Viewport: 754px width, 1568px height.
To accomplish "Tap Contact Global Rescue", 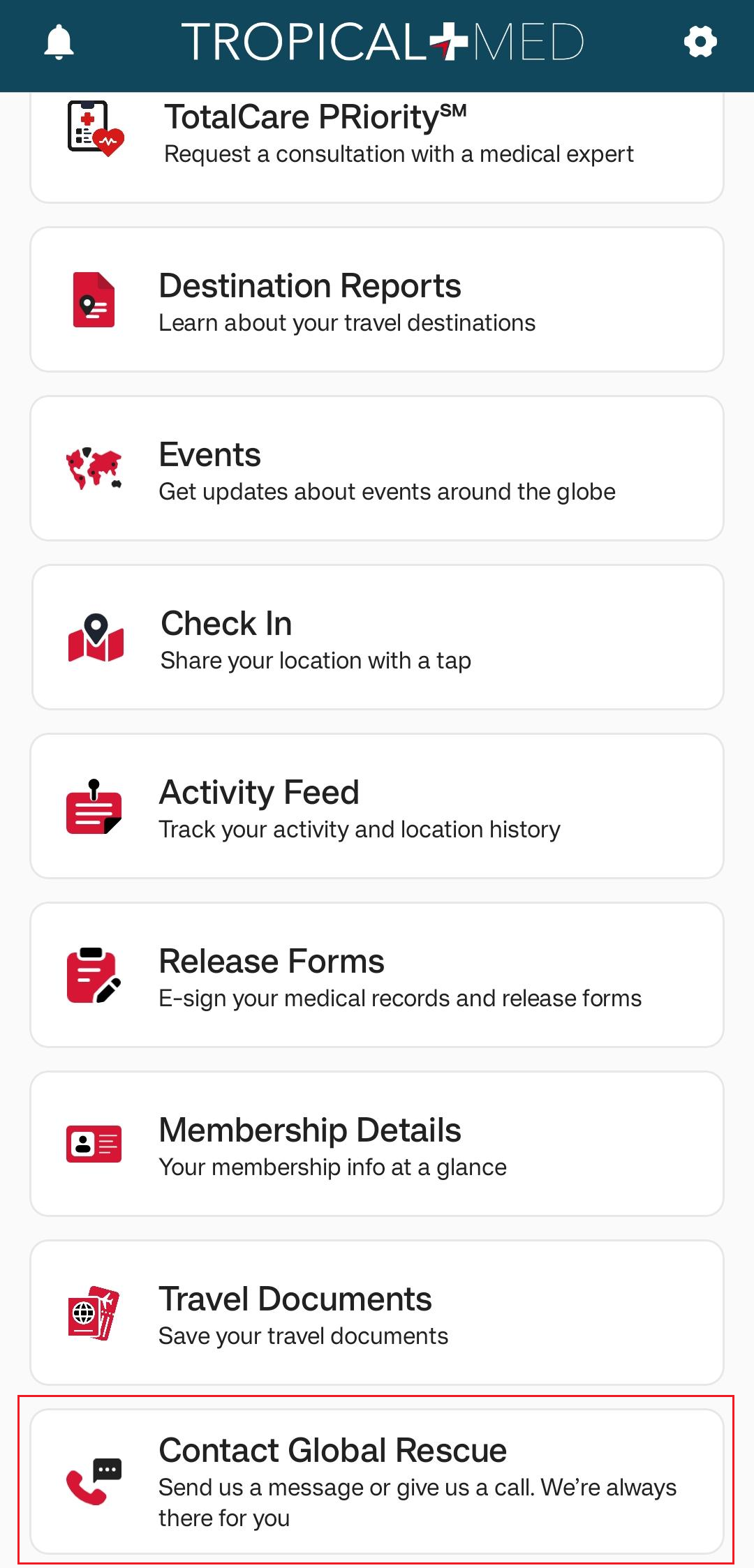I will click(x=377, y=1481).
